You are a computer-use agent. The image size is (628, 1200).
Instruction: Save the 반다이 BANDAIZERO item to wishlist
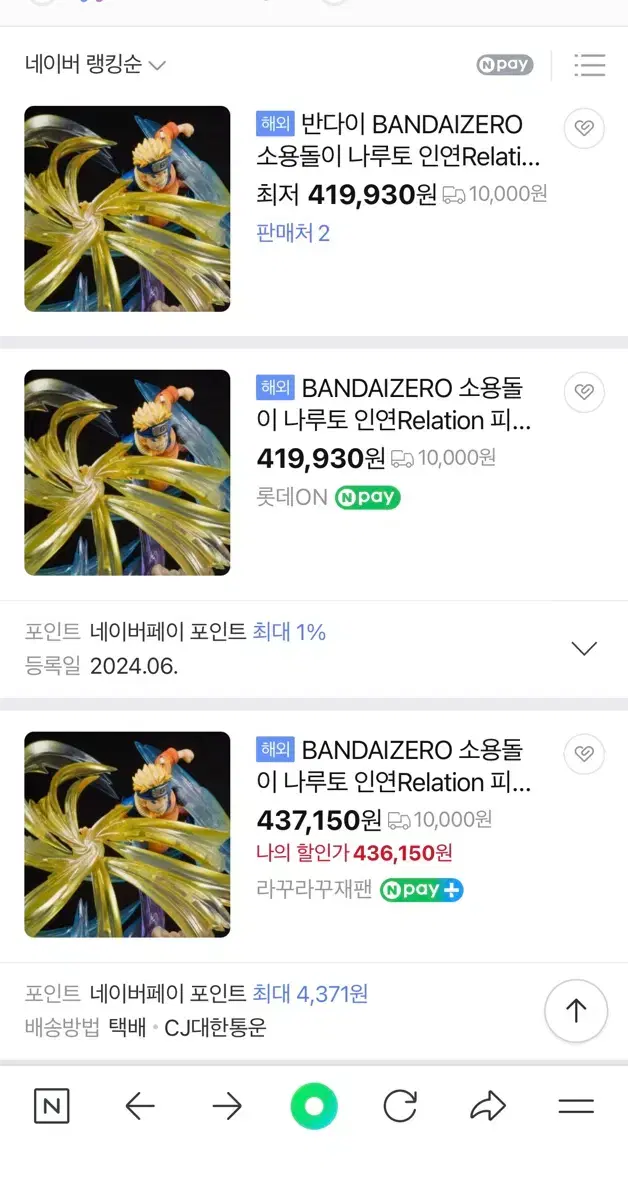(x=584, y=129)
